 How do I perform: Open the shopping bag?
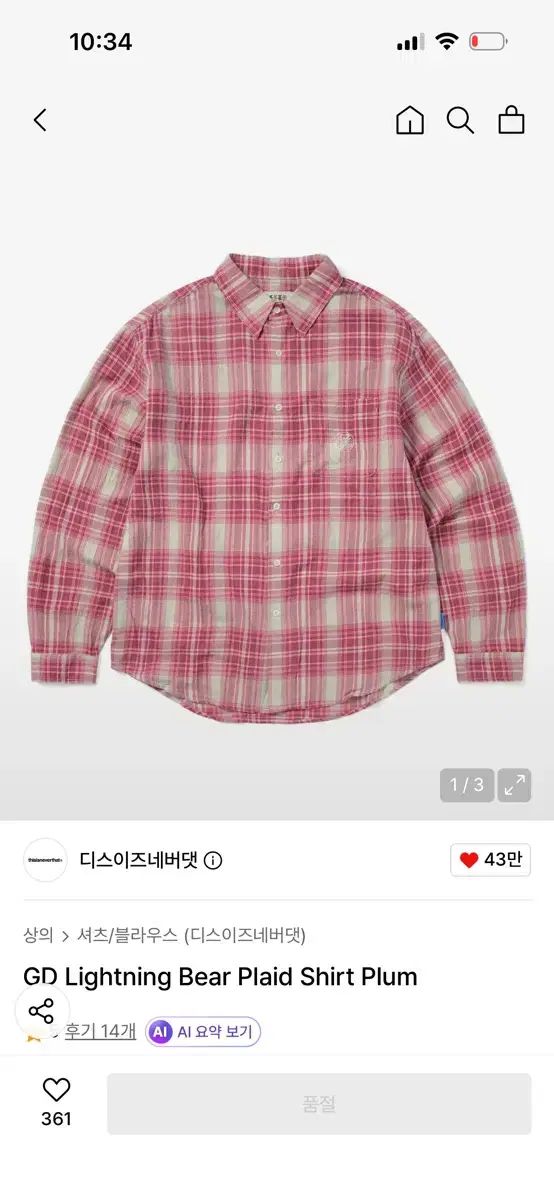512,121
